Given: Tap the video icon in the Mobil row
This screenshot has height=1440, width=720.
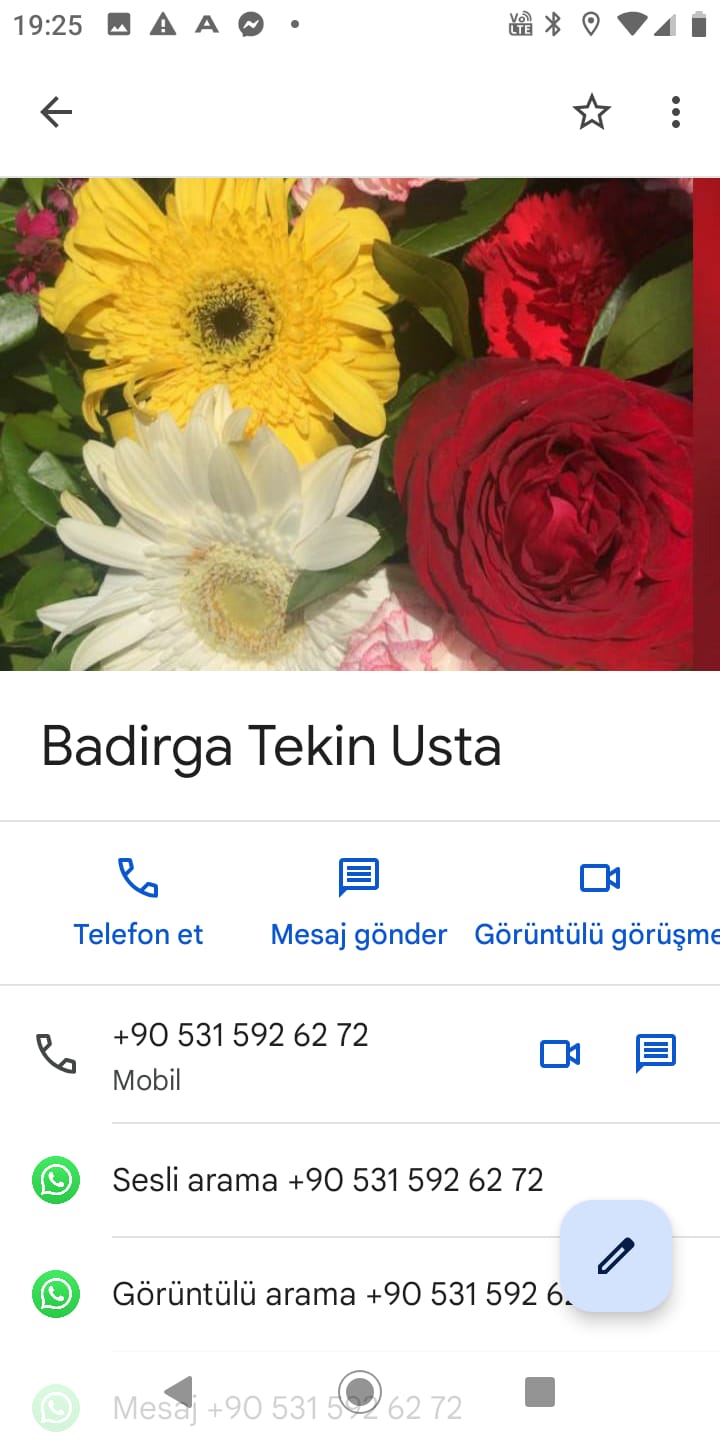Looking at the screenshot, I should (x=560, y=1053).
